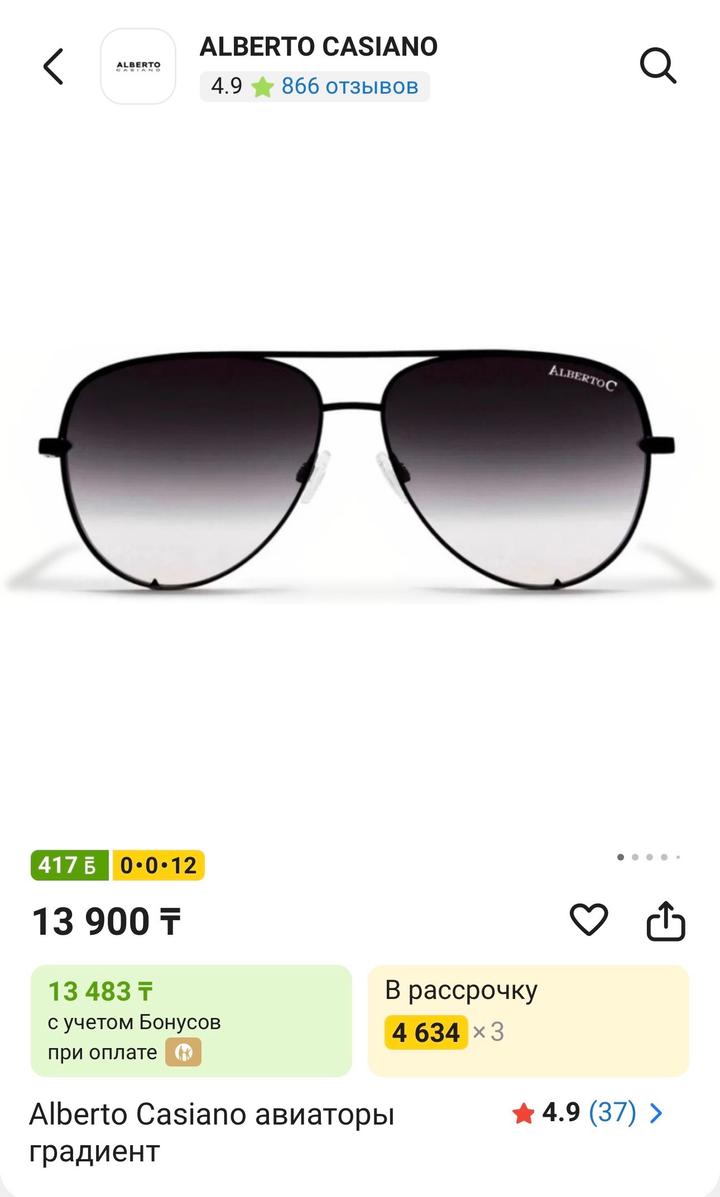Viewport: 720px width, 1197px height.
Task: Open the search magnifier icon
Action: coord(658,67)
